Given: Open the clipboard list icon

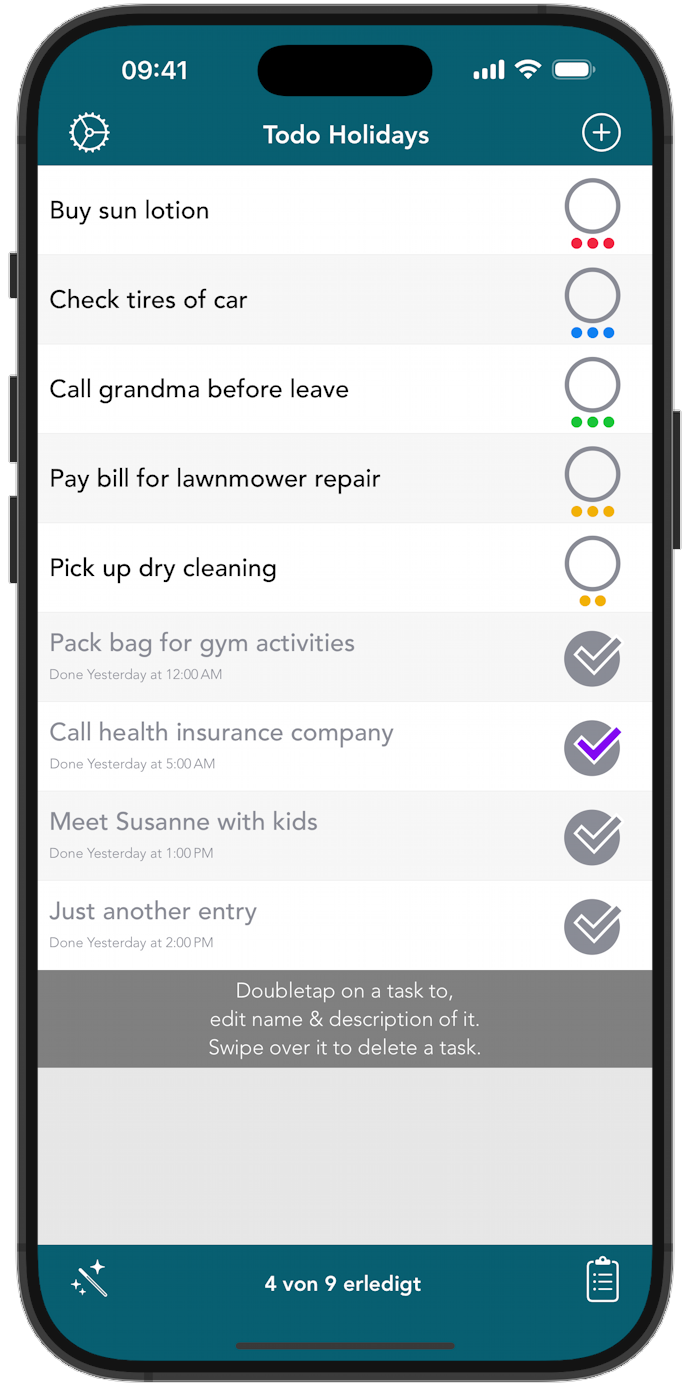Looking at the screenshot, I should point(602,1280).
